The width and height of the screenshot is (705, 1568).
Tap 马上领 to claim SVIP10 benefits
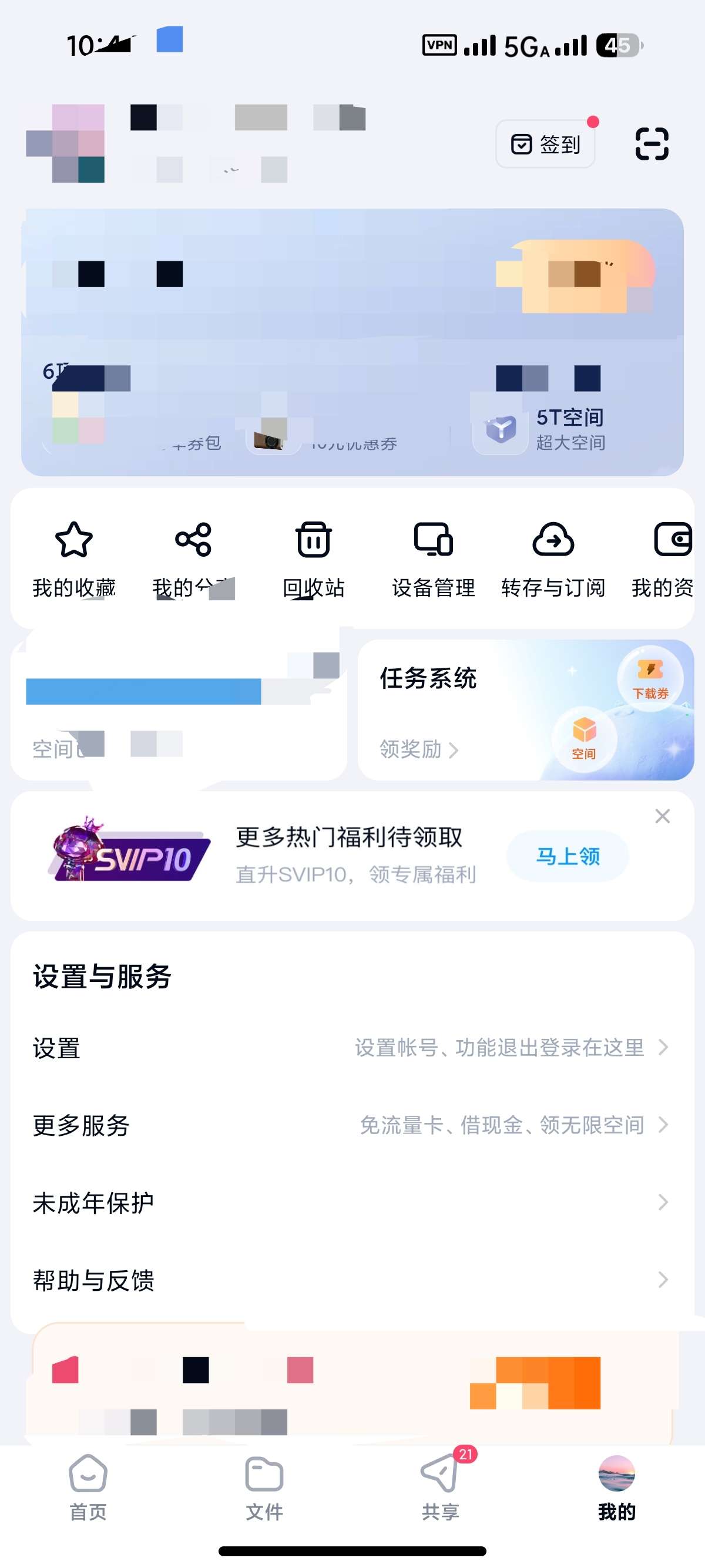(568, 856)
